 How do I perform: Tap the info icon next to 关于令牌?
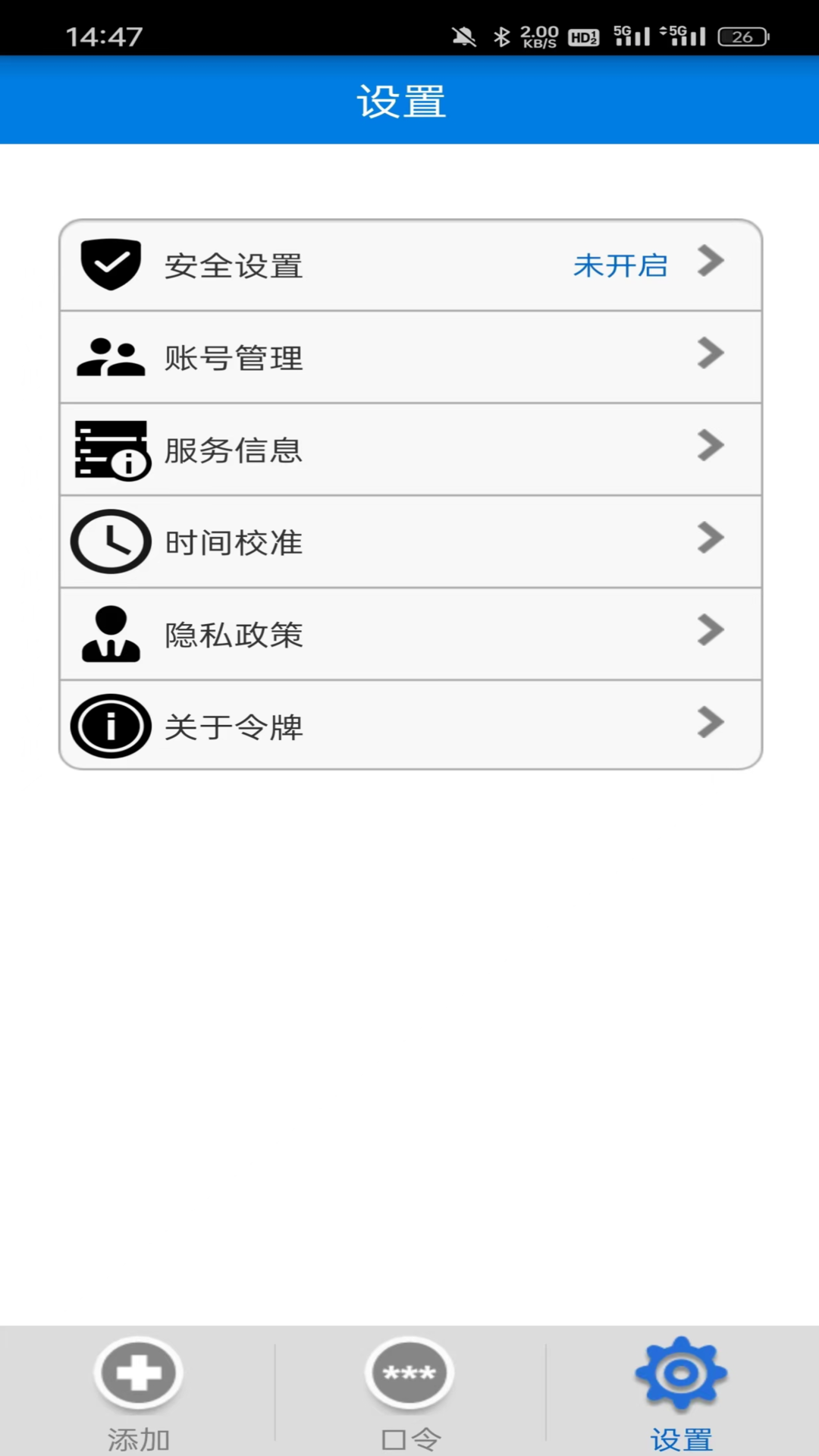(x=109, y=726)
